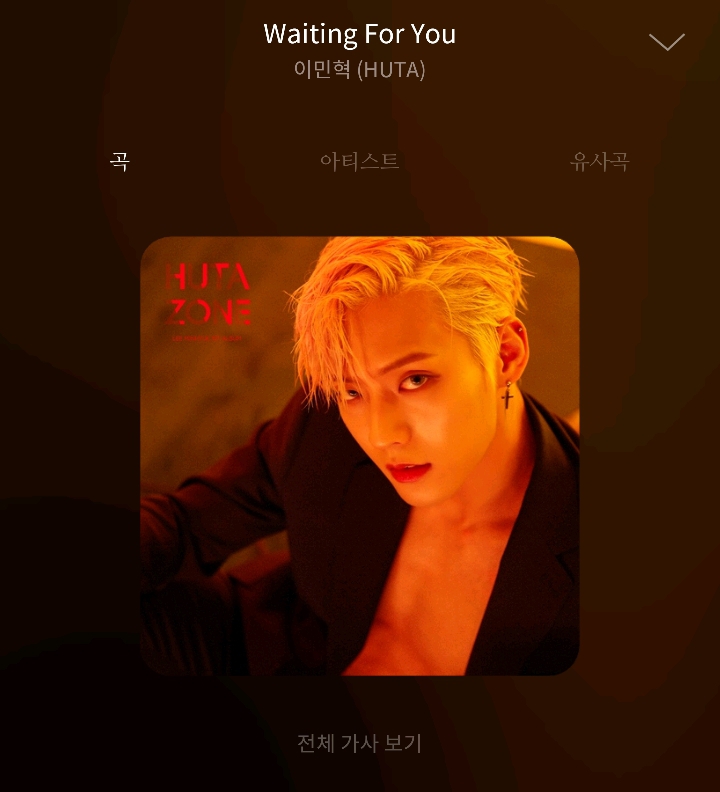Image resolution: width=720 pixels, height=792 pixels.
Task: Select the 곡 tab
Action: (x=120, y=161)
